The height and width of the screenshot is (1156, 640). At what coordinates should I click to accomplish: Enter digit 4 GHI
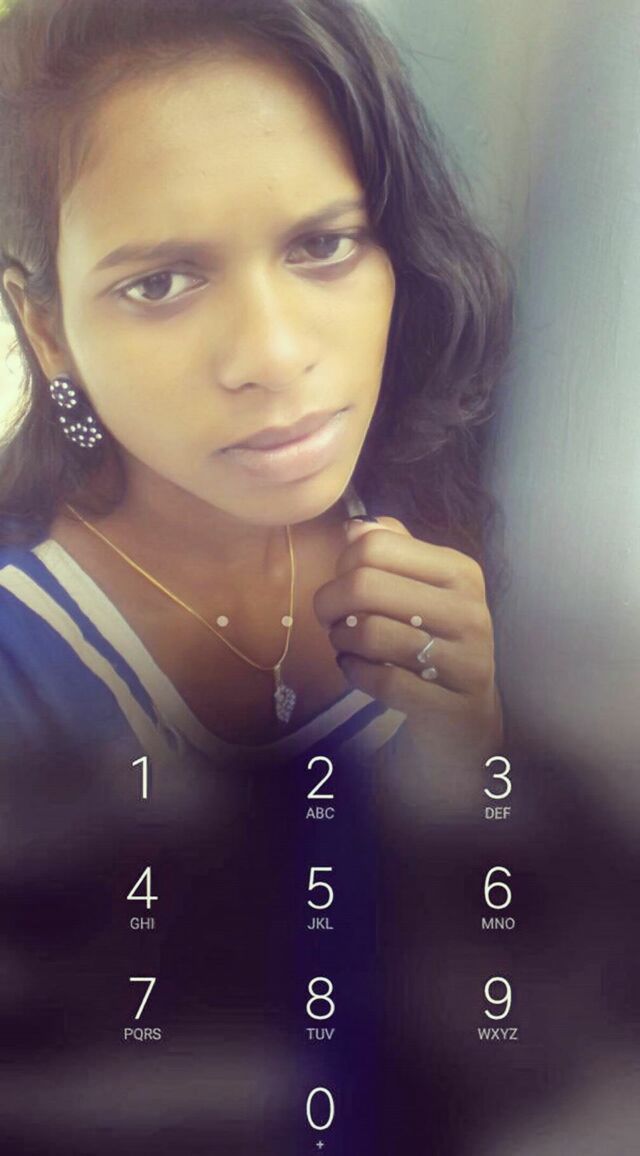click(x=142, y=898)
